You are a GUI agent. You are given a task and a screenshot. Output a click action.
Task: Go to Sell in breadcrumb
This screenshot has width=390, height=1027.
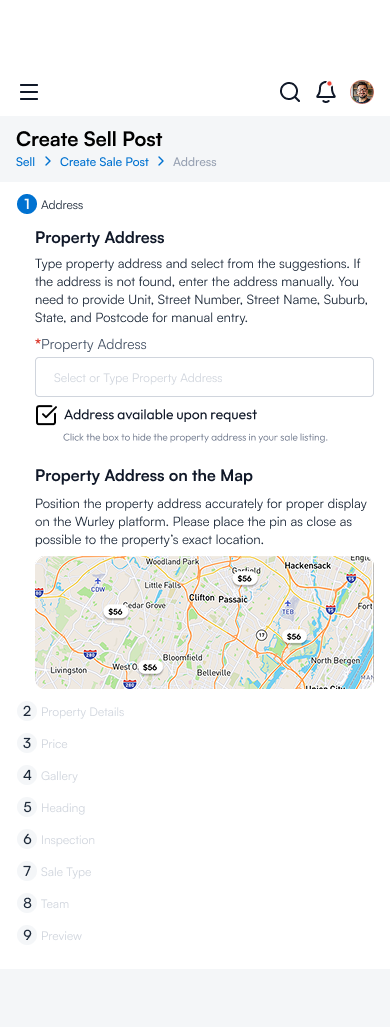coord(26,162)
